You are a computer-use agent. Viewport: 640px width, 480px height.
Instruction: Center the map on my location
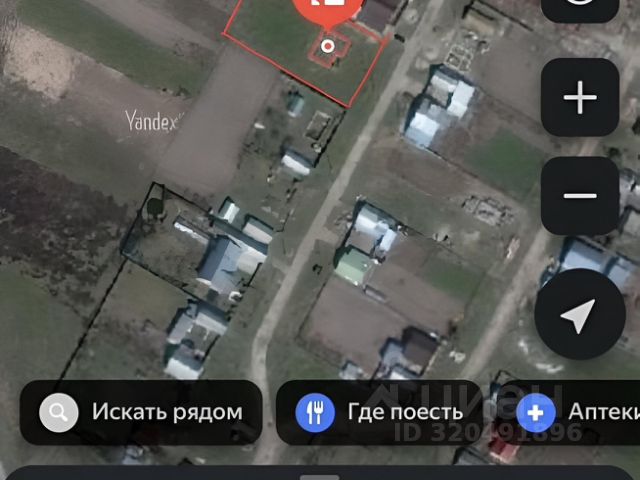click(580, 317)
